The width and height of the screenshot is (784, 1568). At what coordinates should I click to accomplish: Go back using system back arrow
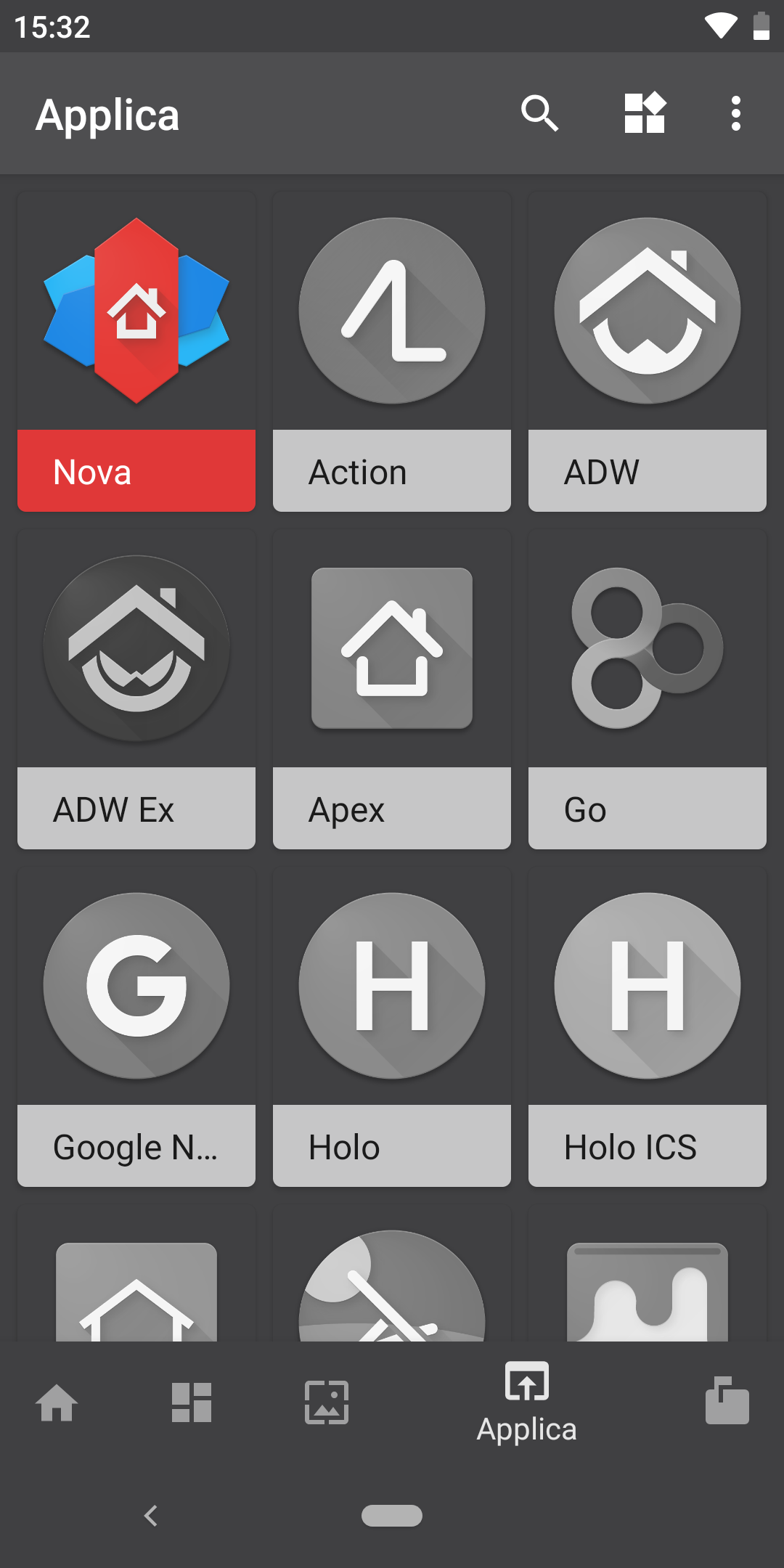(x=151, y=1516)
